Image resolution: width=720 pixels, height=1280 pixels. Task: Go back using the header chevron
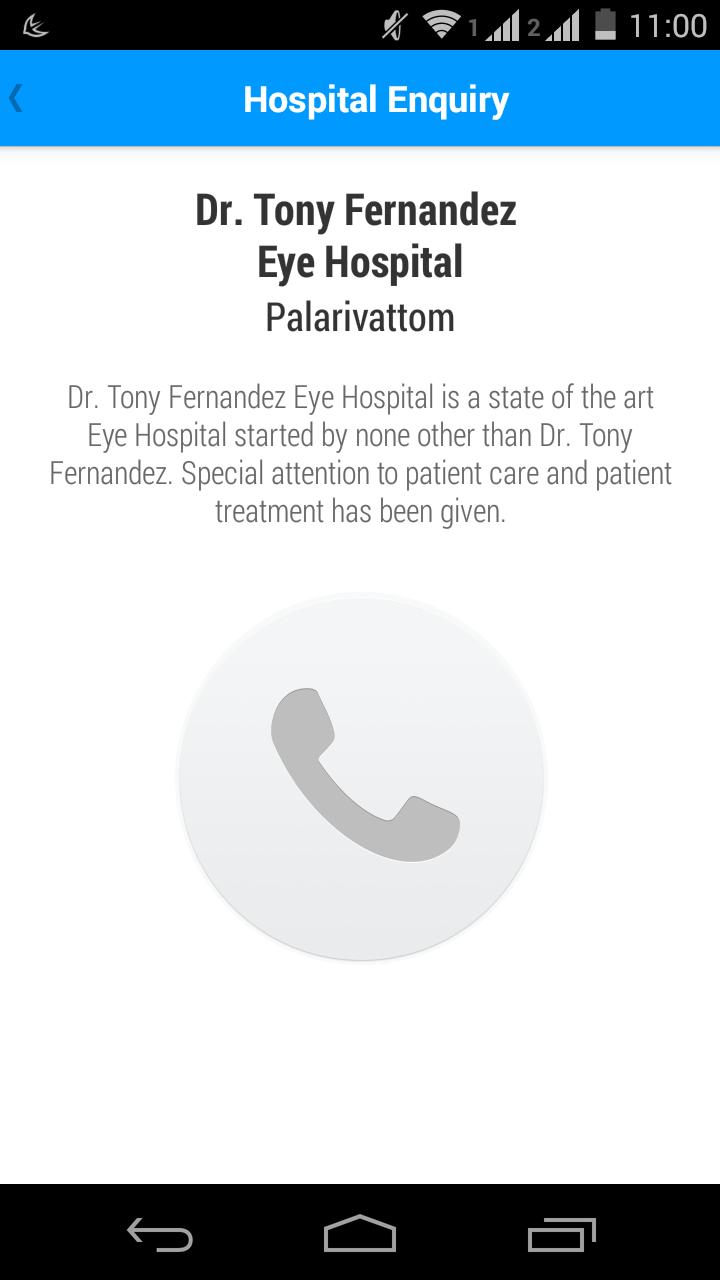pos(16,99)
